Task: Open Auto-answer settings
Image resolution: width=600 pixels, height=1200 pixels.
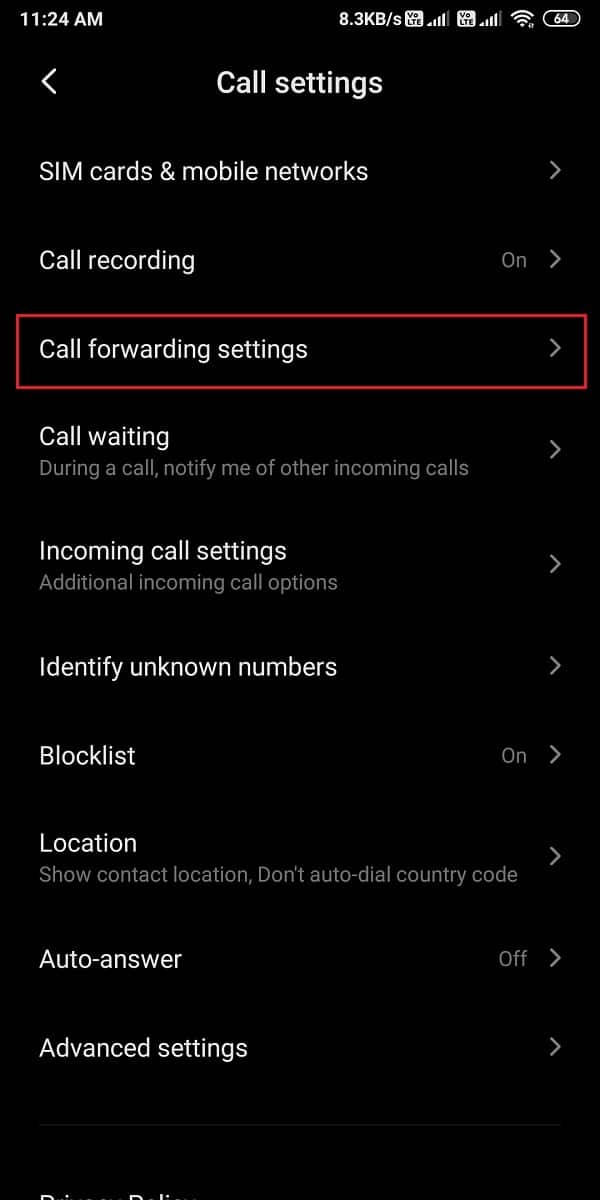Action: 300,959
